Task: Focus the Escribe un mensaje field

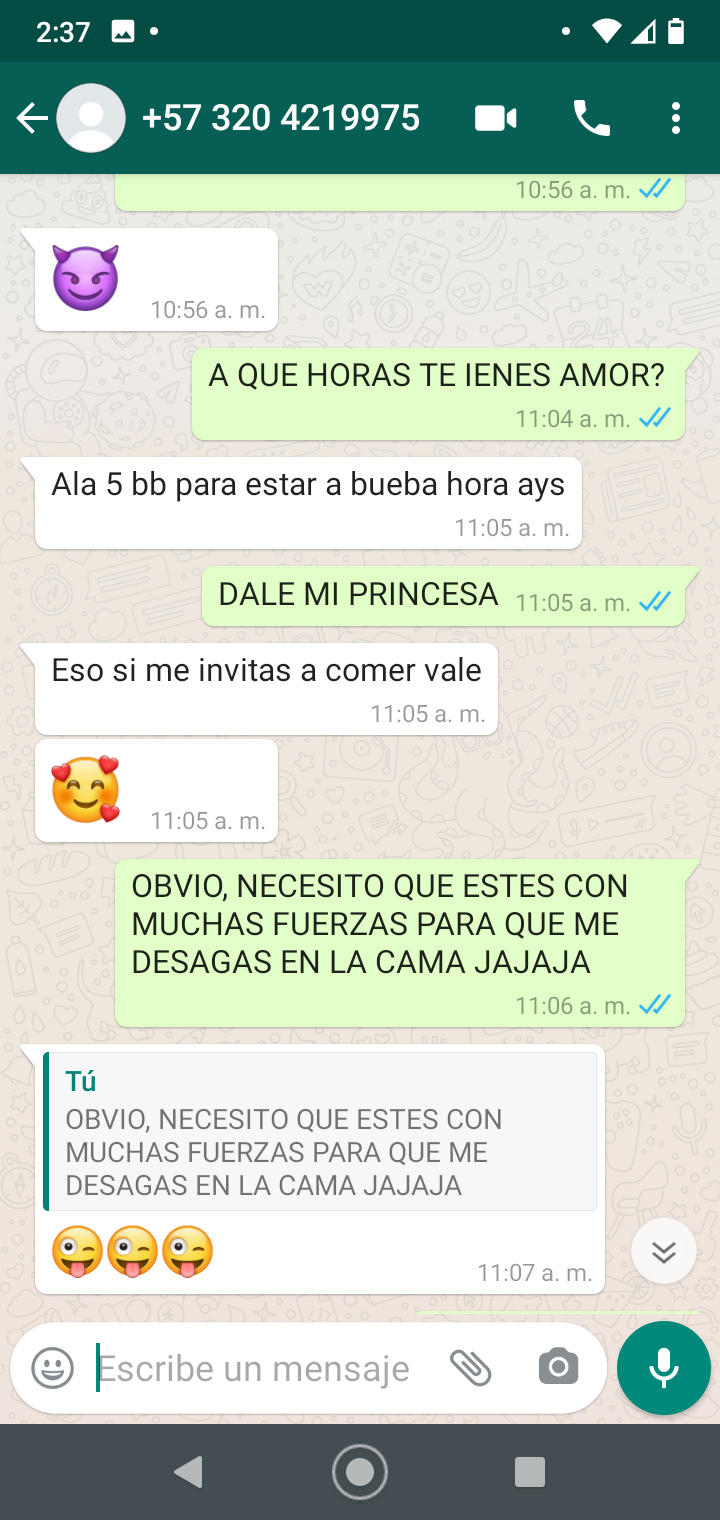Action: pyautogui.click(x=260, y=1368)
